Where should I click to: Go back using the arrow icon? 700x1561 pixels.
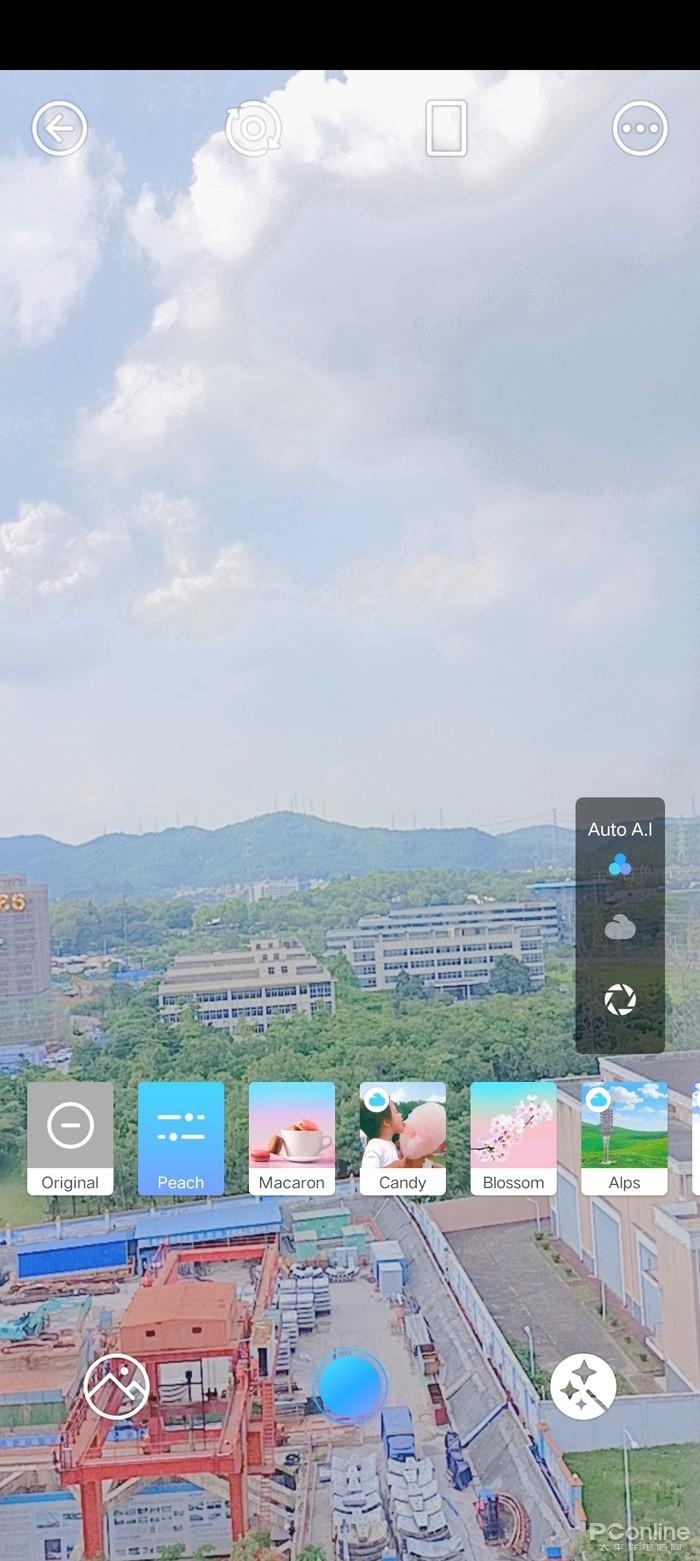[60, 129]
